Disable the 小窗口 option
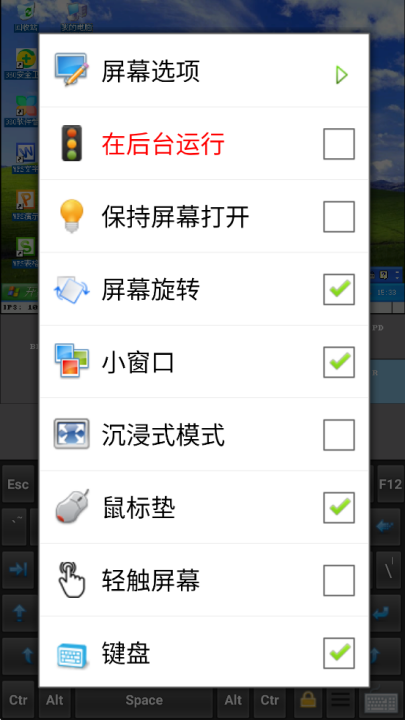The width and height of the screenshot is (405, 720). [x=339, y=362]
